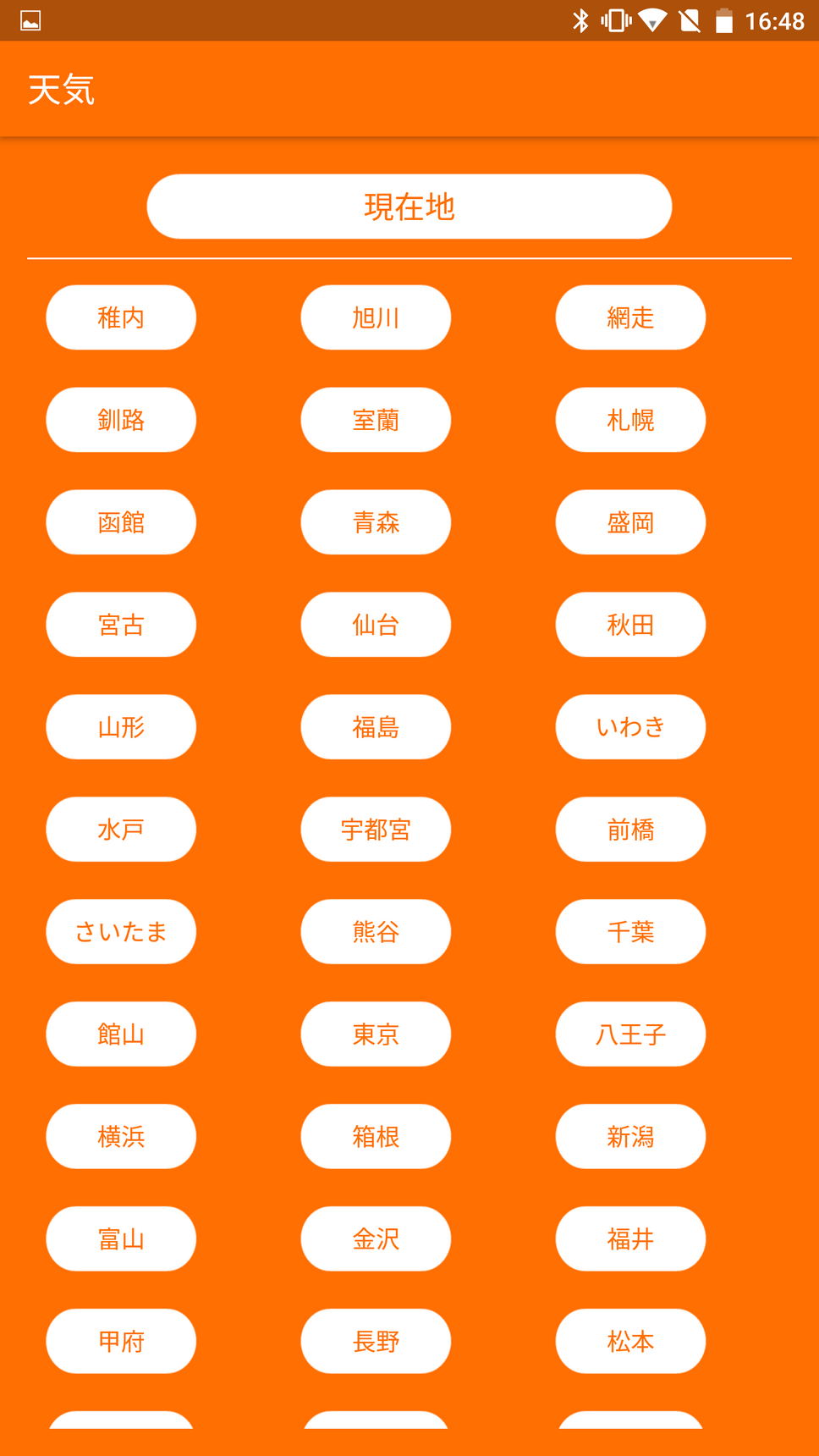Choose 八王子 city
819x1456 pixels.
(x=630, y=1034)
